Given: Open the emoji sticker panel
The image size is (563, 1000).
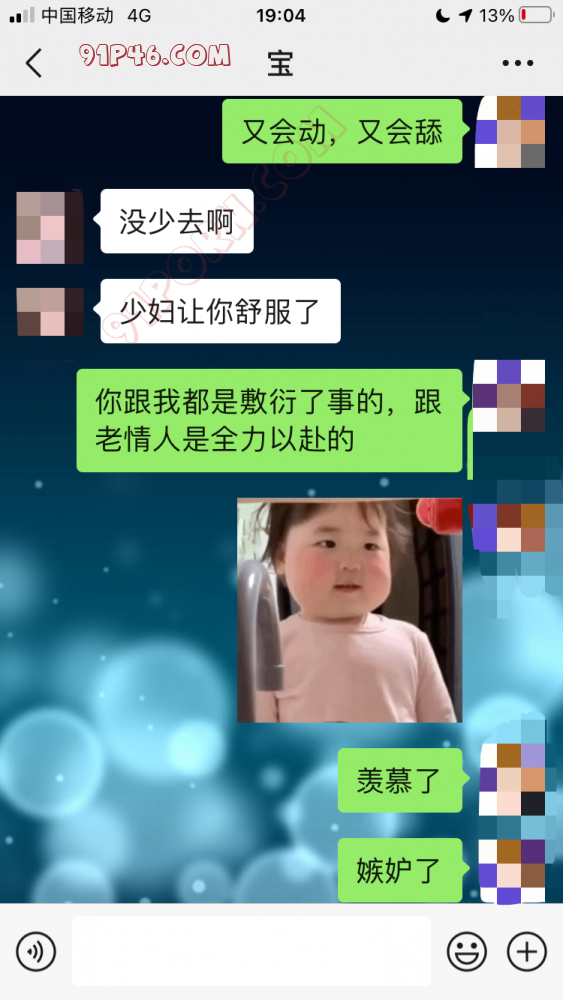Looking at the screenshot, I should (467, 952).
